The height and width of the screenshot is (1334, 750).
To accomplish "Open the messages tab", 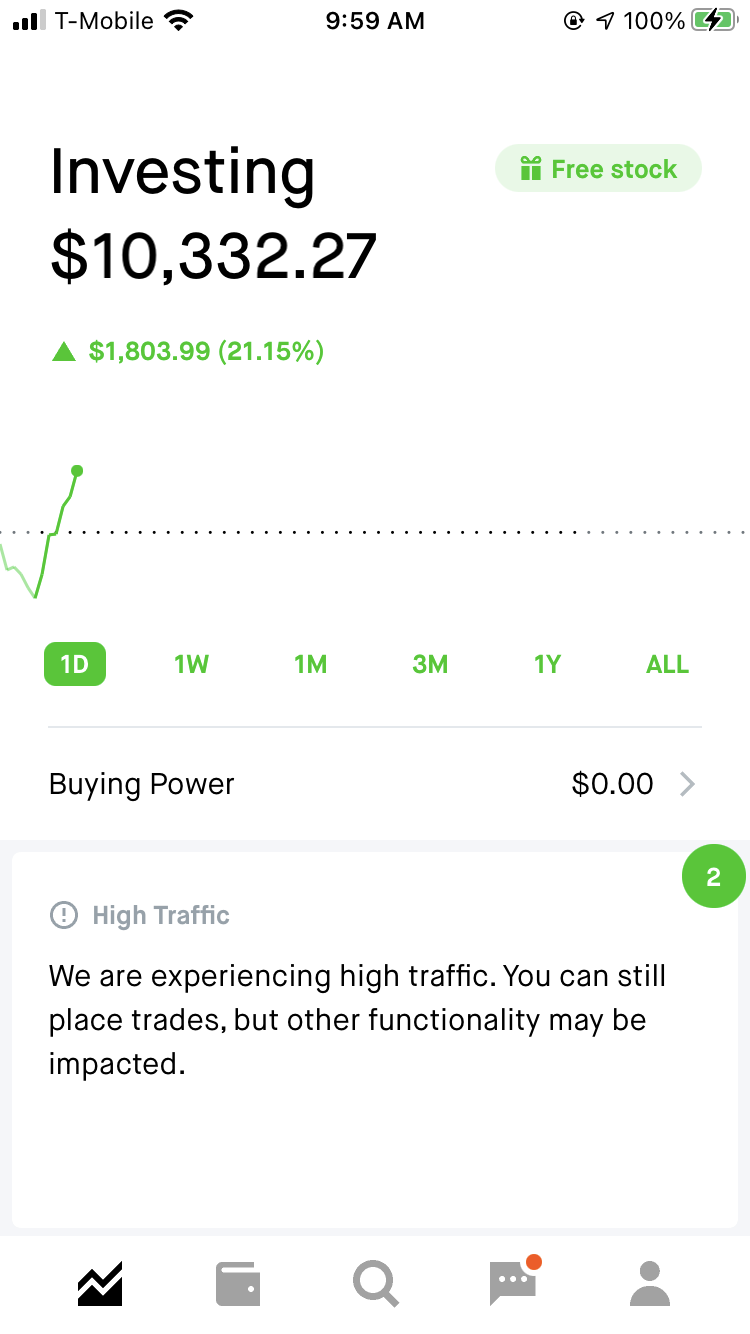I will coord(514,1282).
